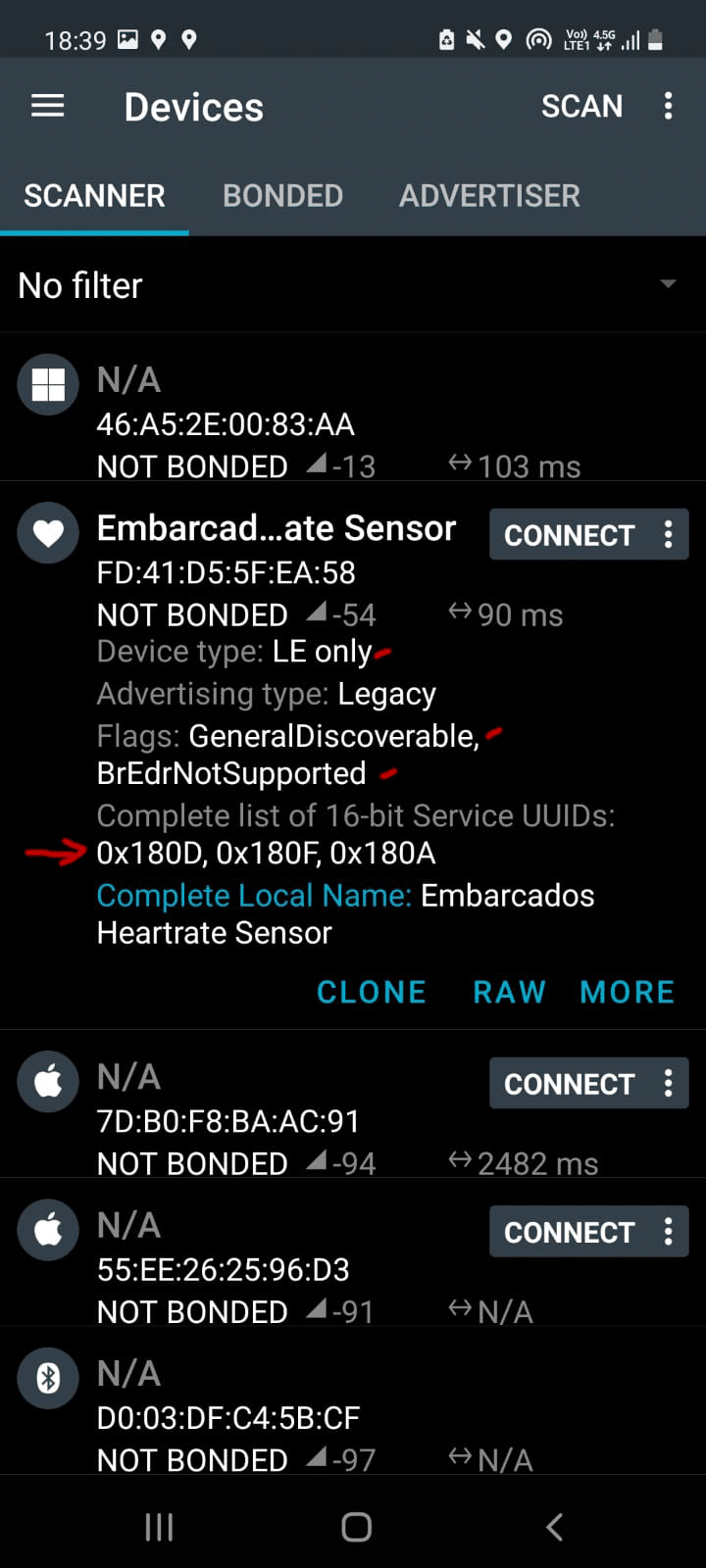
Task: Tap the heart rate icon for Embarcados sensor
Action: click(x=47, y=533)
